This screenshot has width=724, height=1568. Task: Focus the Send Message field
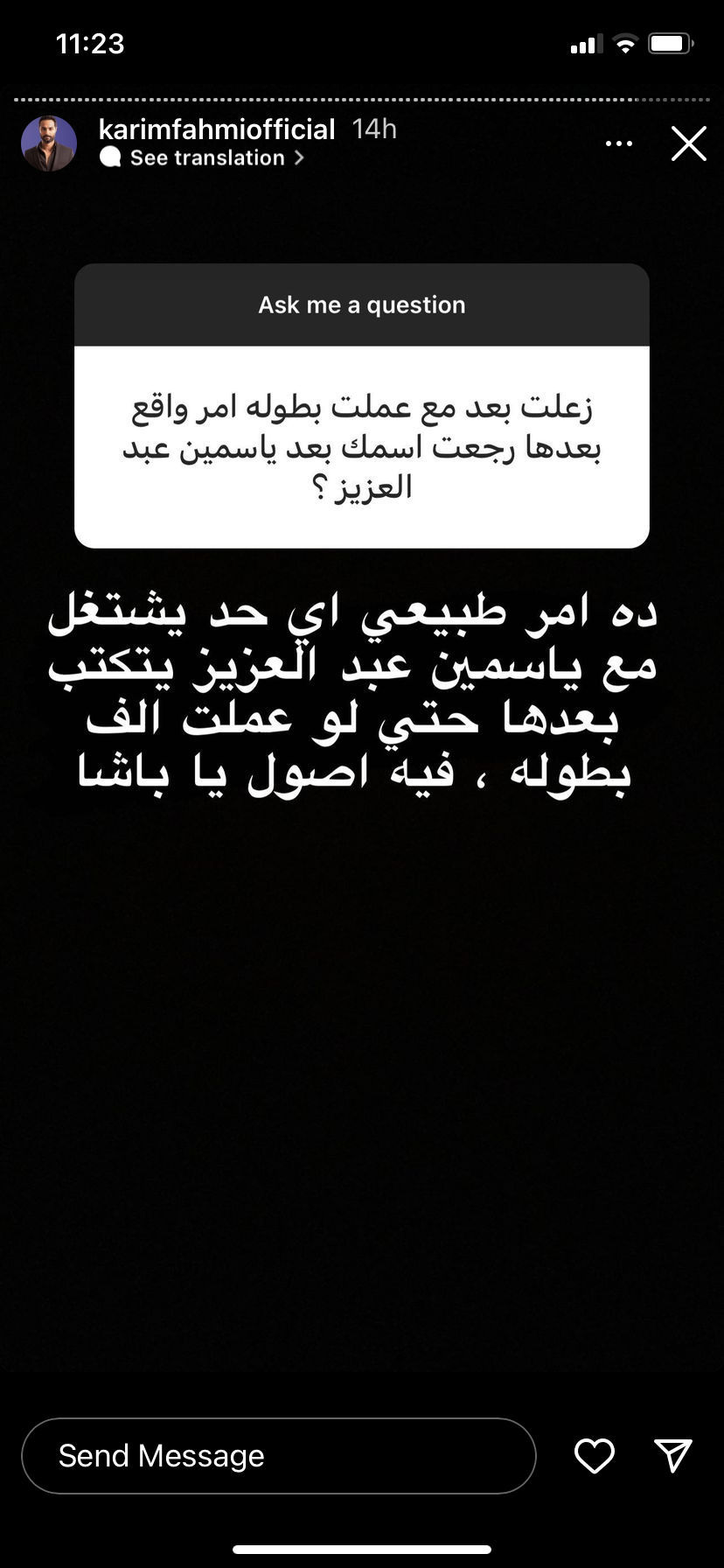[x=278, y=1455]
